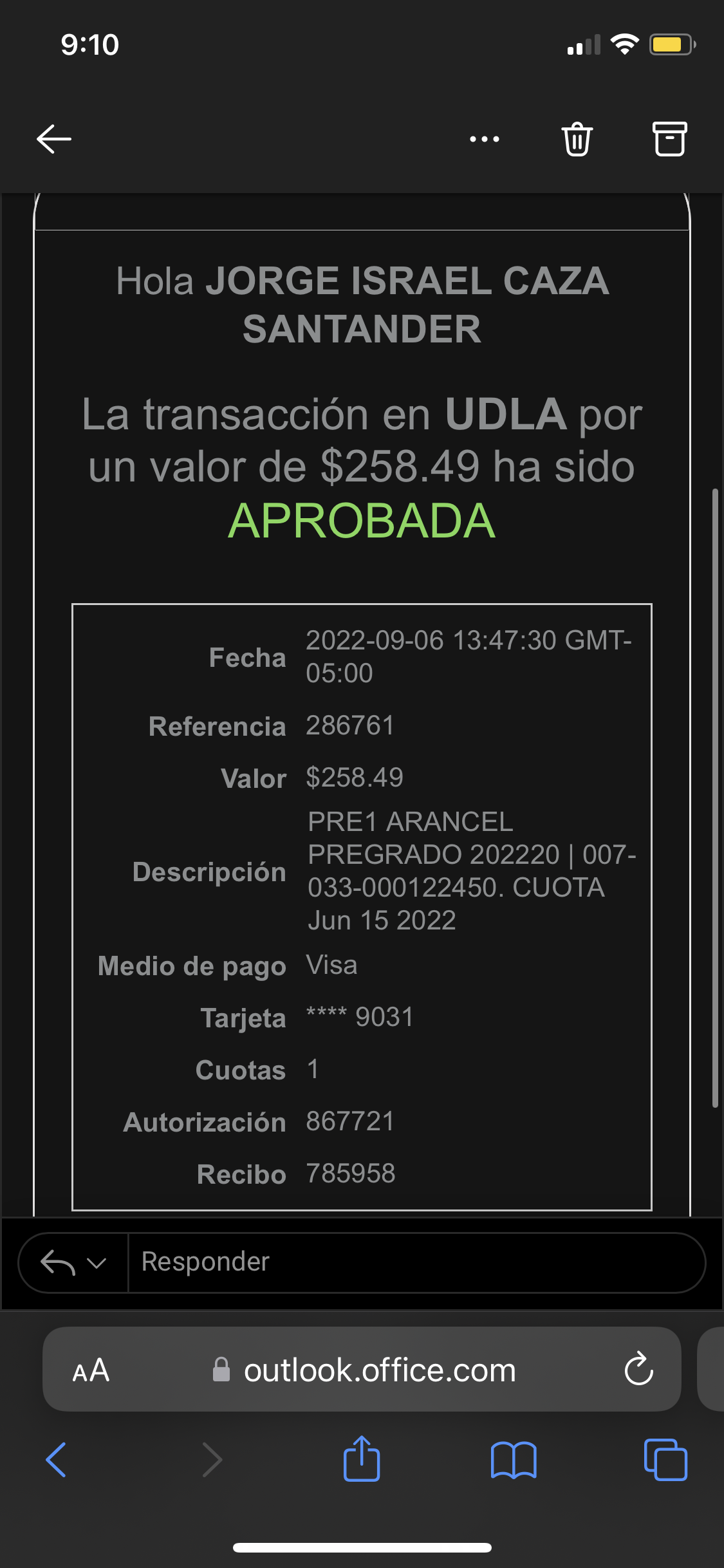Tap the Responder reply field
Viewport: 724px width, 1568px height.
[x=412, y=1262]
